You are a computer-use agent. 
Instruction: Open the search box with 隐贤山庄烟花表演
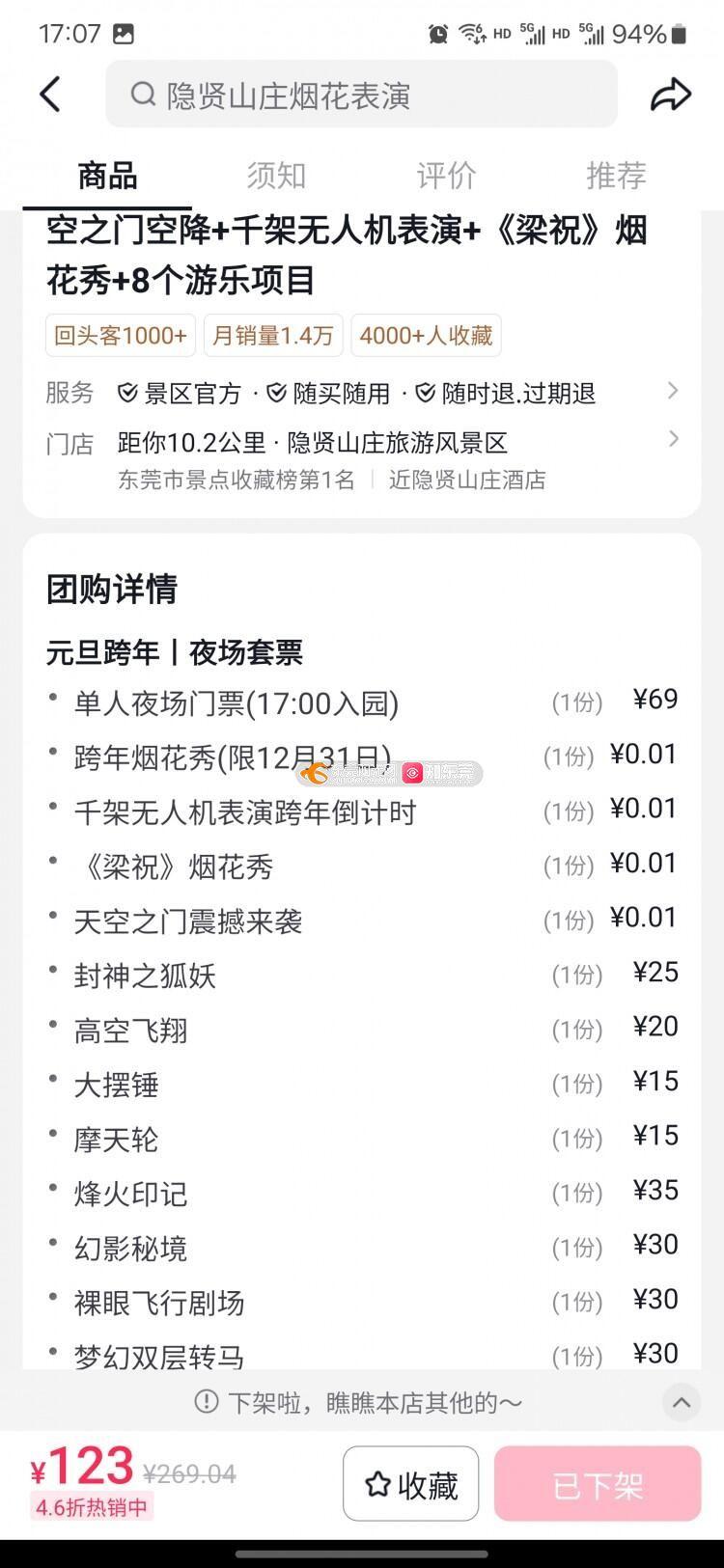pyautogui.click(x=361, y=95)
